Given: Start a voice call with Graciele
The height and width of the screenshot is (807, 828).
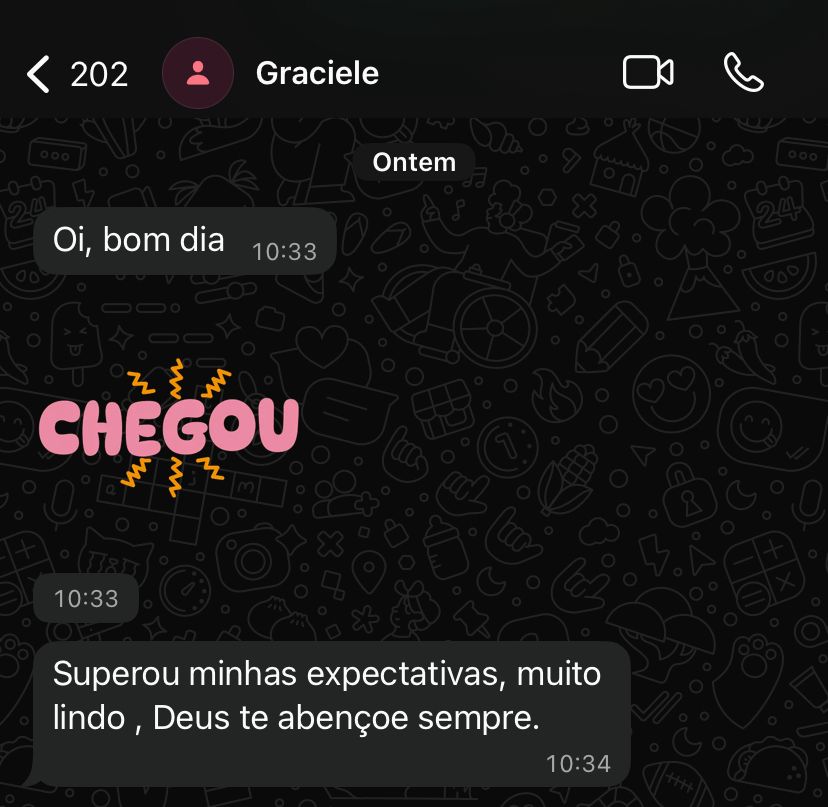Looking at the screenshot, I should [x=743, y=73].
